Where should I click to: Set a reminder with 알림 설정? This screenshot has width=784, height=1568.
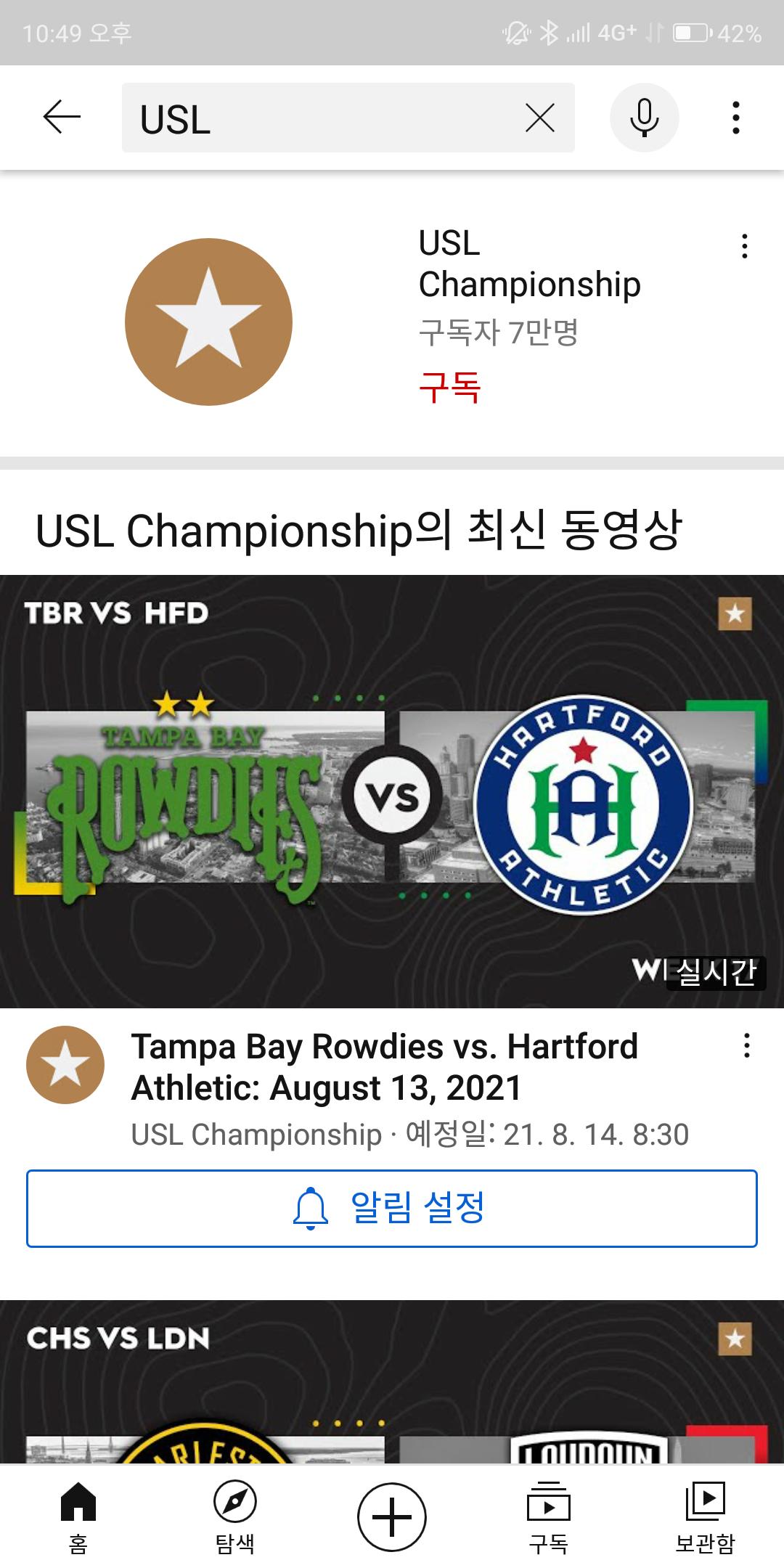(x=392, y=1209)
